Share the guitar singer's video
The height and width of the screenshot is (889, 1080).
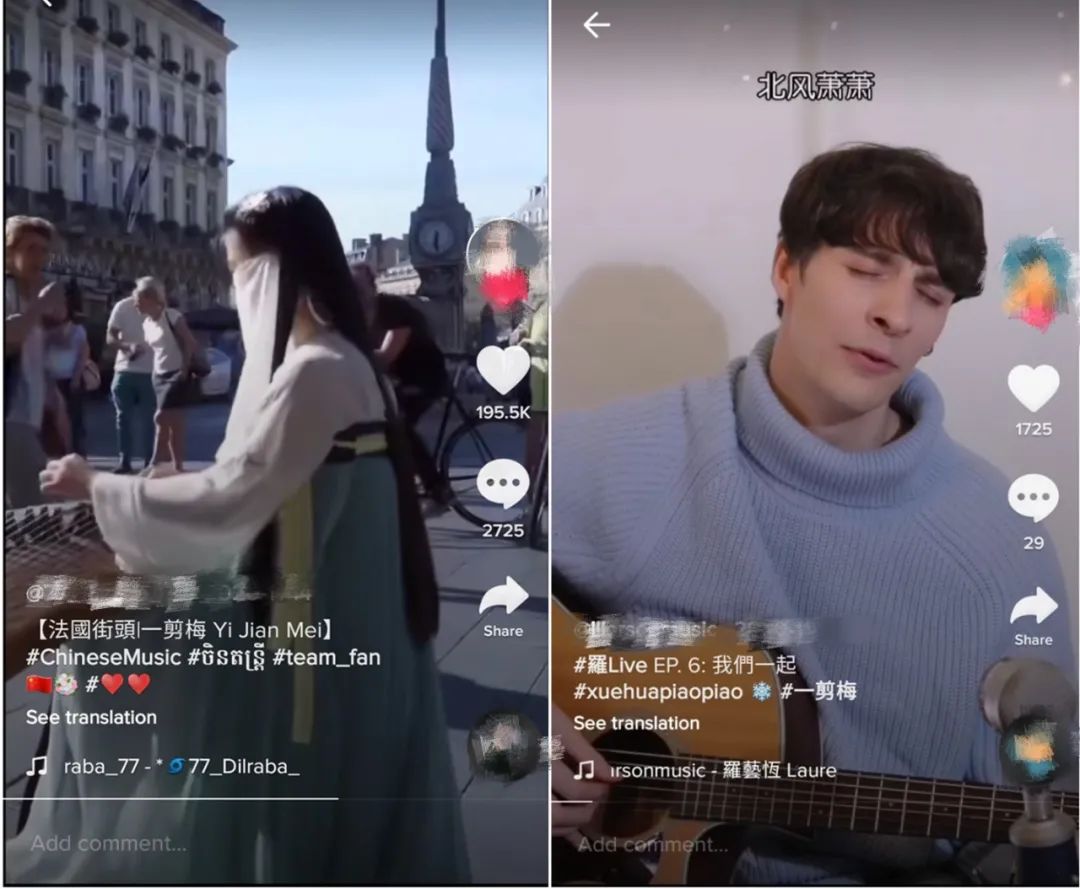(x=1033, y=608)
